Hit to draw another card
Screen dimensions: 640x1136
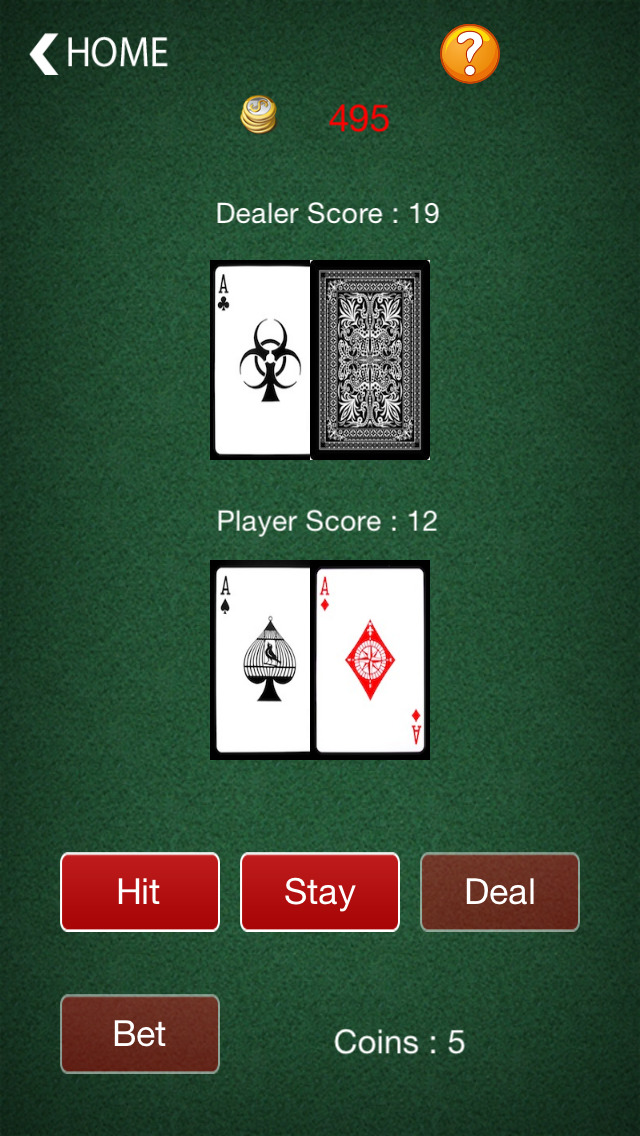pos(140,892)
